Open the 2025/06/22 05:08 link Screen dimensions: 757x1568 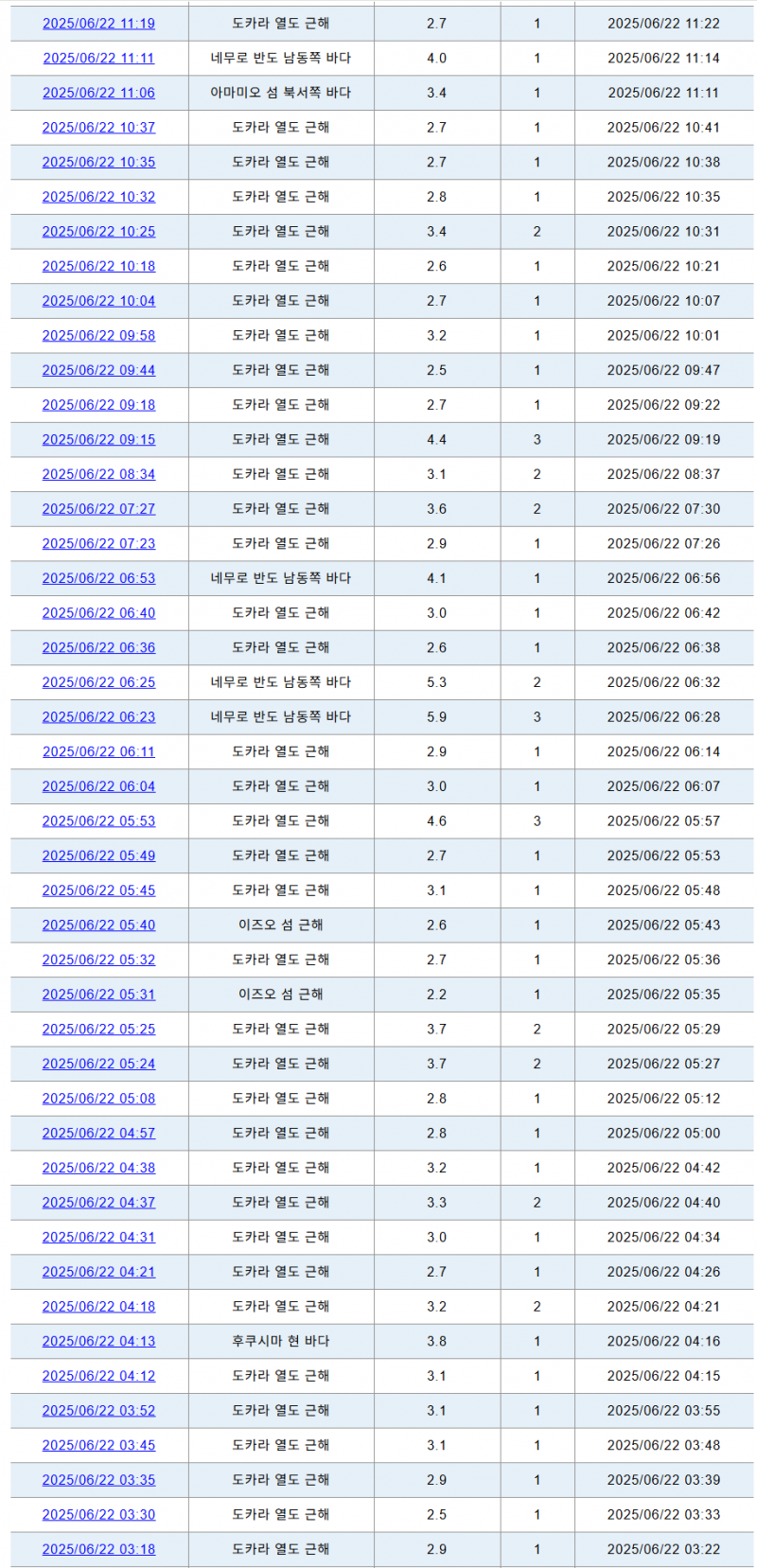98,1099
